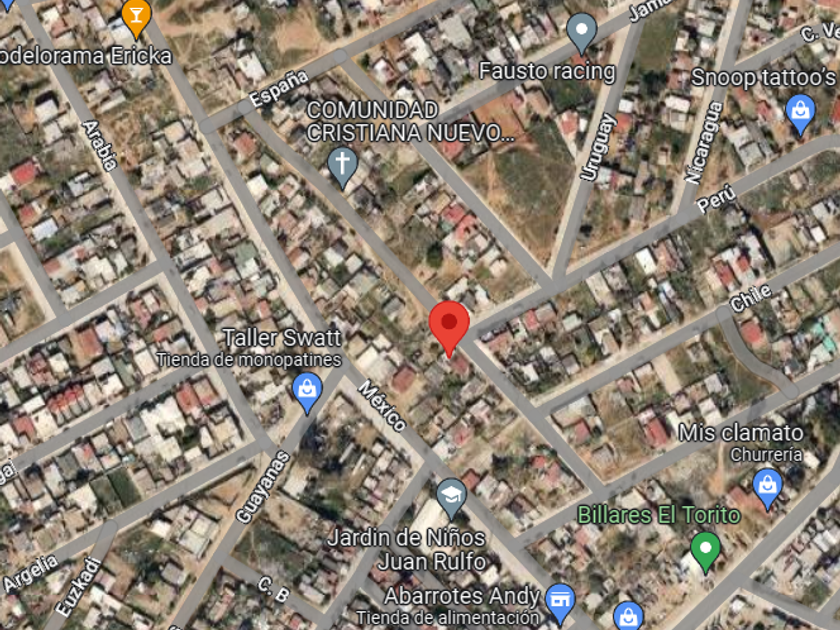Open the Mis clamato churrería pin
The width and height of the screenshot is (840, 630).
tap(767, 489)
